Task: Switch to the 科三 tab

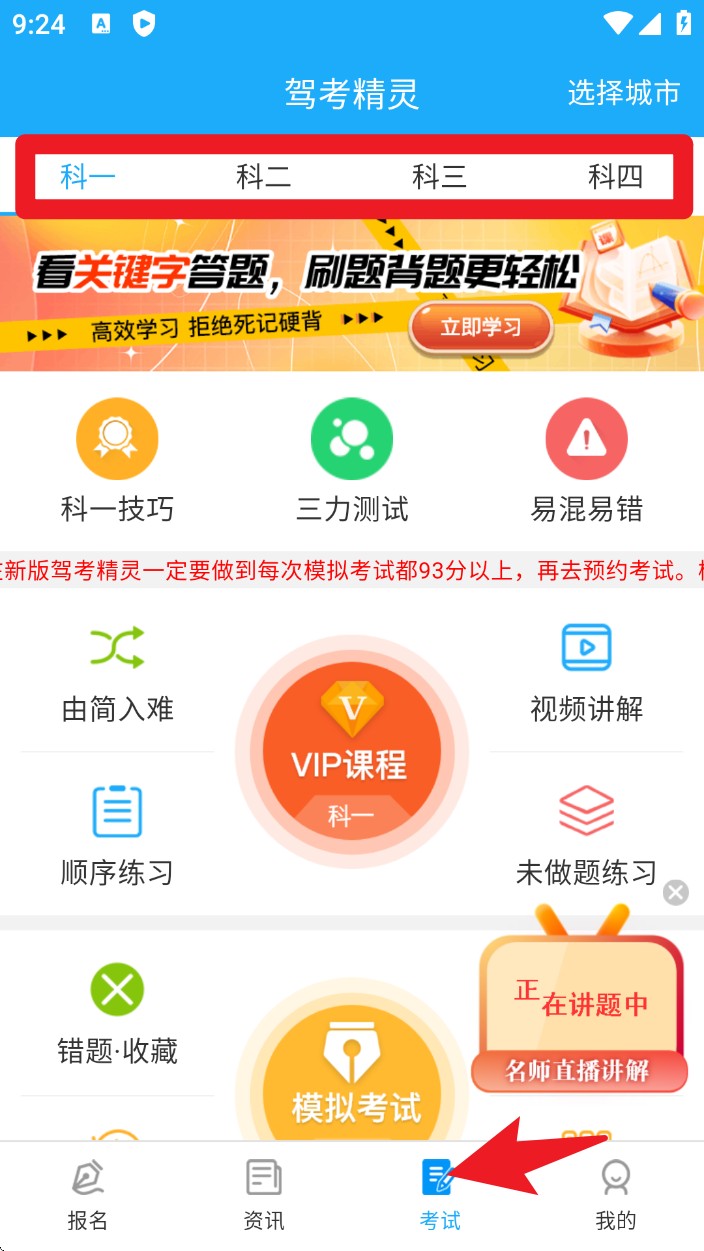Action: 439,177
